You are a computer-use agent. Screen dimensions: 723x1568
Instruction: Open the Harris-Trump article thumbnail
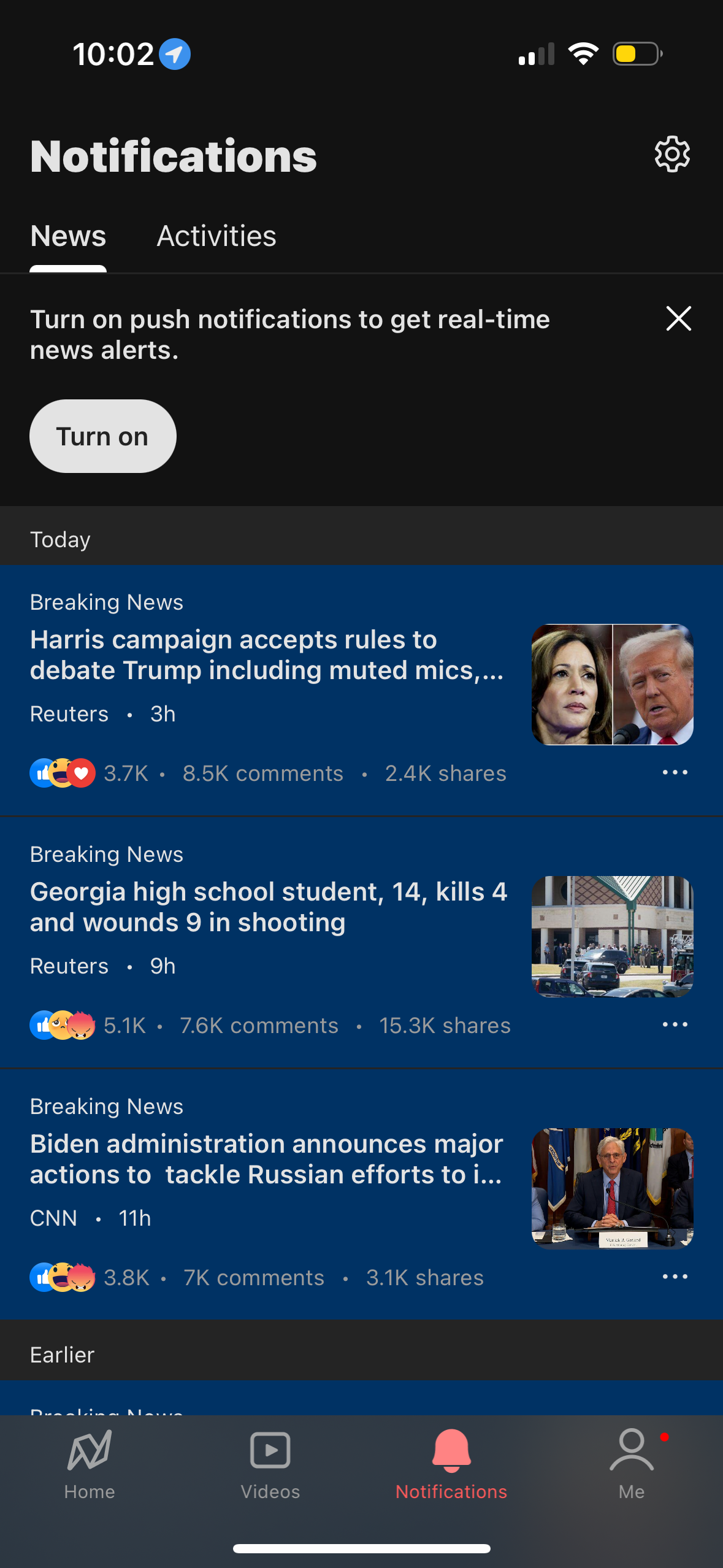click(611, 683)
